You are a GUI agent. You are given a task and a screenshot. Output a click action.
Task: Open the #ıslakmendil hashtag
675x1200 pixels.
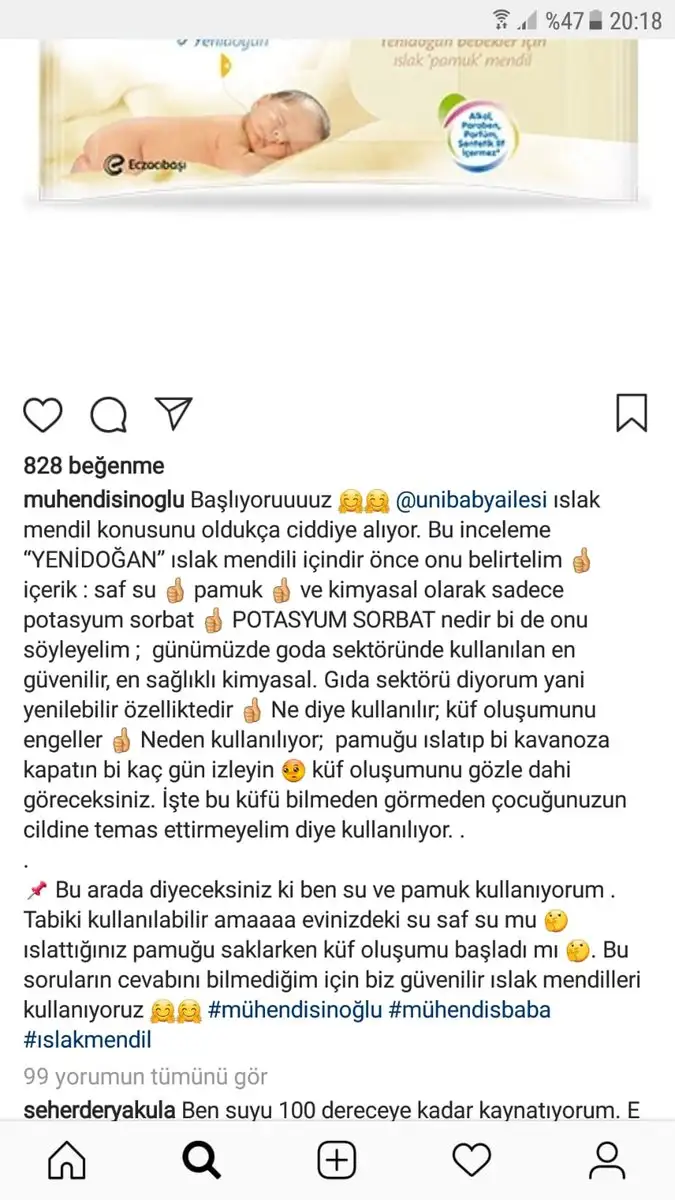coord(87,1040)
